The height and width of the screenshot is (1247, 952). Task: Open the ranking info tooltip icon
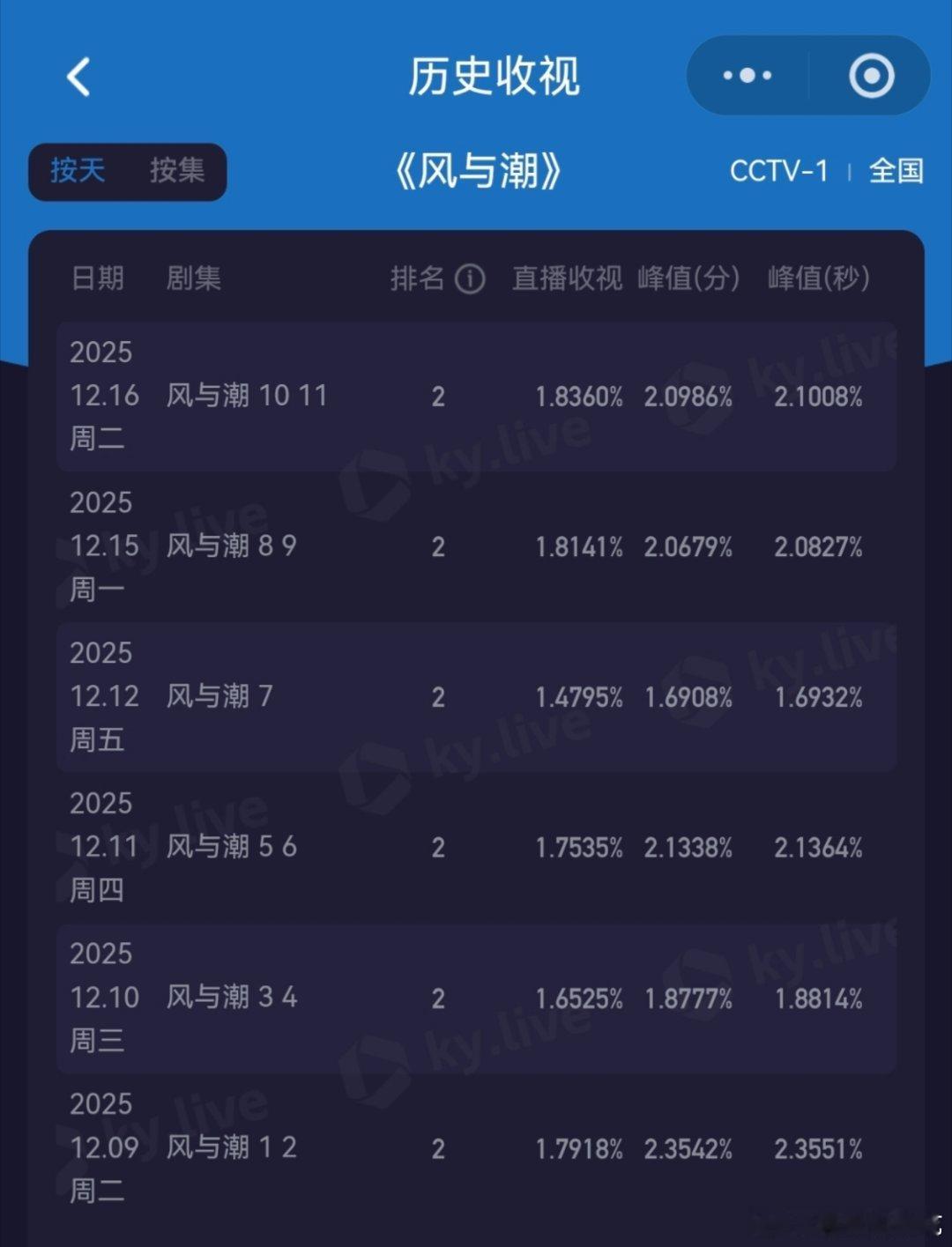pos(472,278)
